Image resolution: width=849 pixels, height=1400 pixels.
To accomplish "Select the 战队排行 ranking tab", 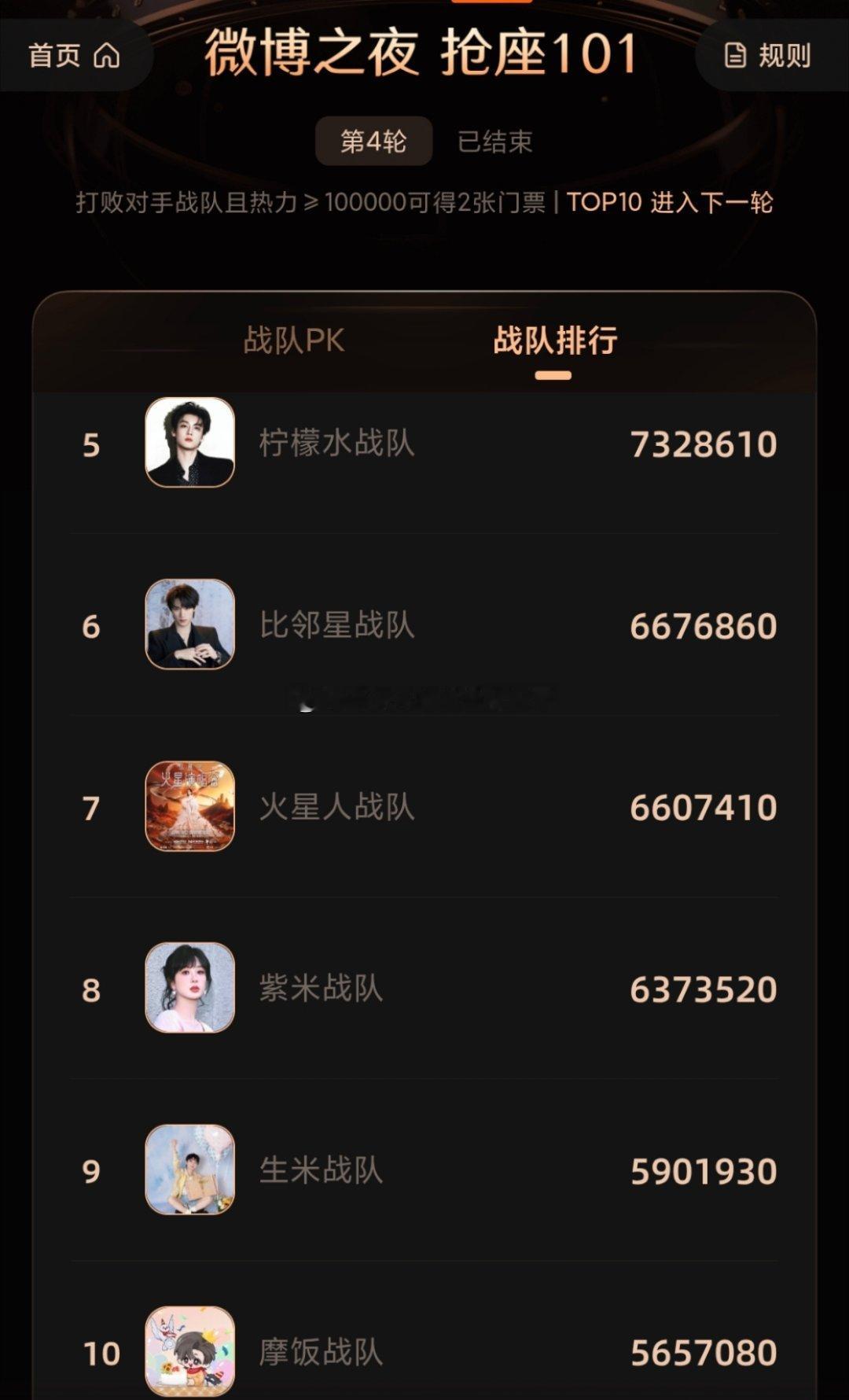I will [553, 340].
